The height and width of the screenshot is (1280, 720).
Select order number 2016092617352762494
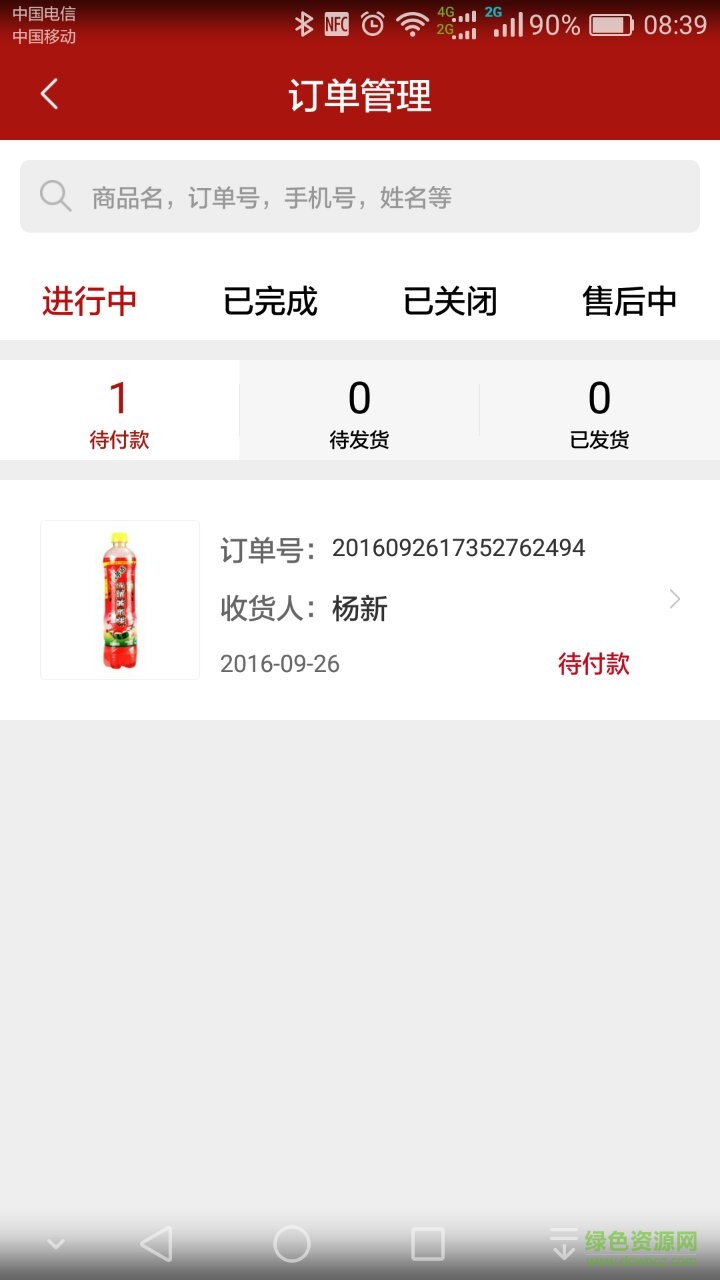460,547
